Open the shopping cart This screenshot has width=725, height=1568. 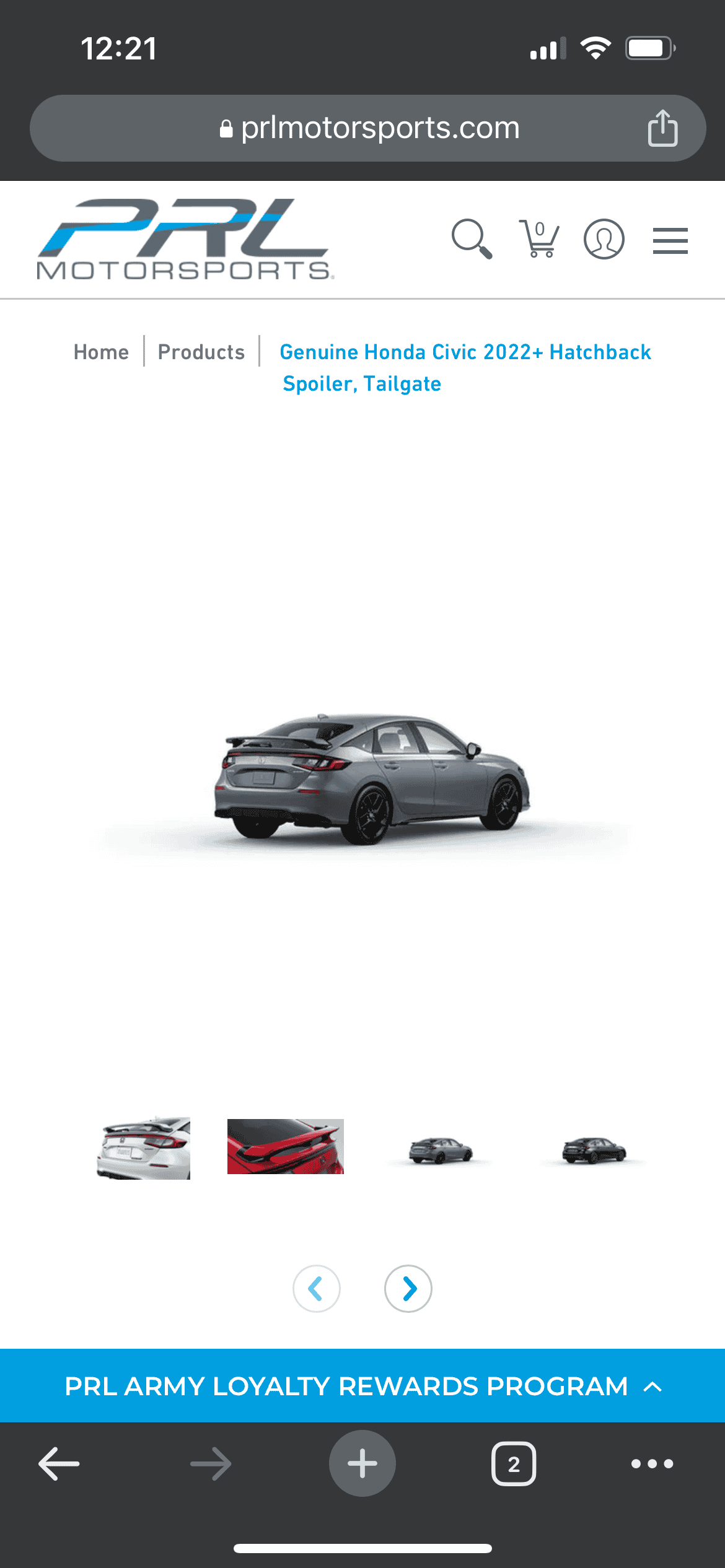click(x=539, y=239)
